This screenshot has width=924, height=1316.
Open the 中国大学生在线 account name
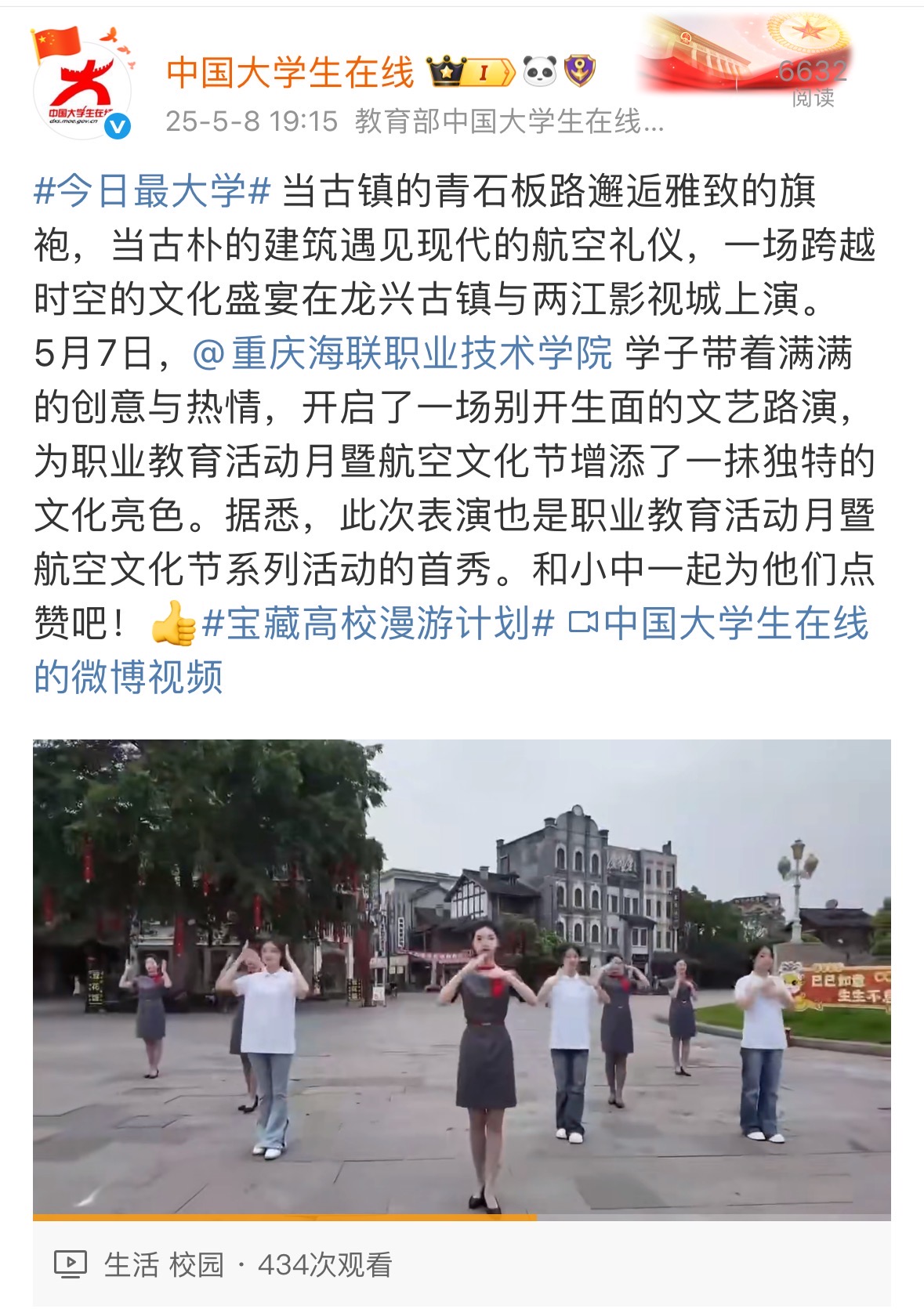tap(290, 73)
